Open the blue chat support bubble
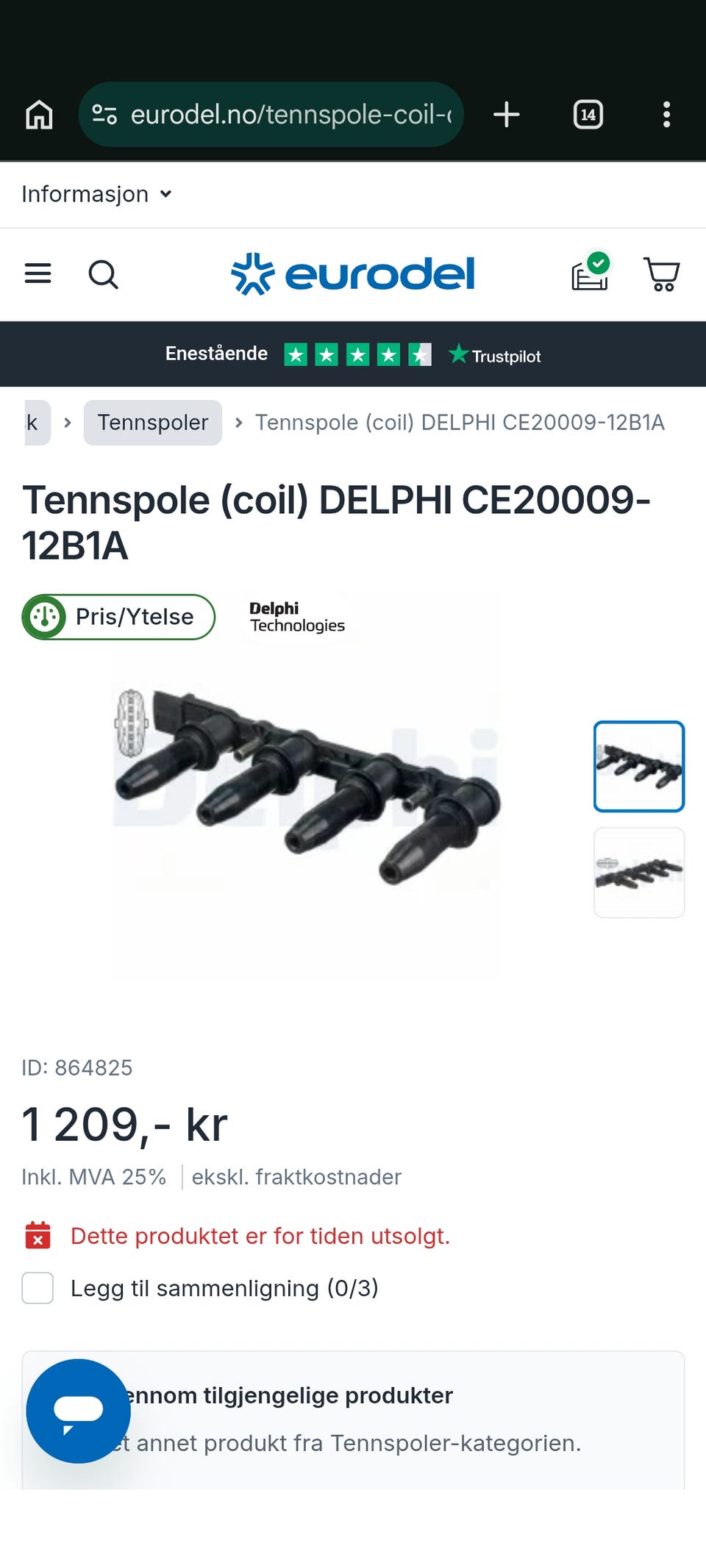The image size is (706, 1568). [x=79, y=1411]
